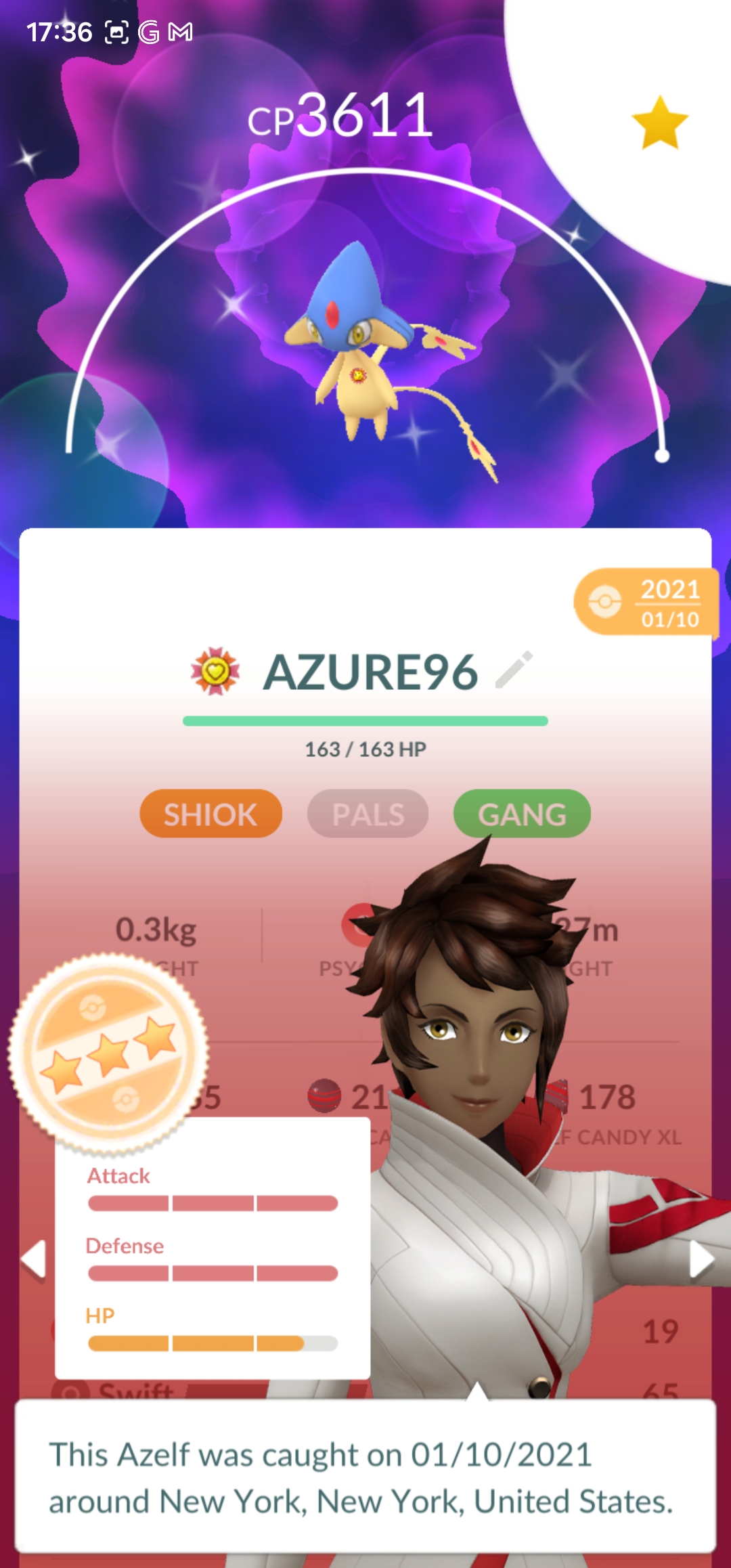Open the GANG tag

(522, 814)
